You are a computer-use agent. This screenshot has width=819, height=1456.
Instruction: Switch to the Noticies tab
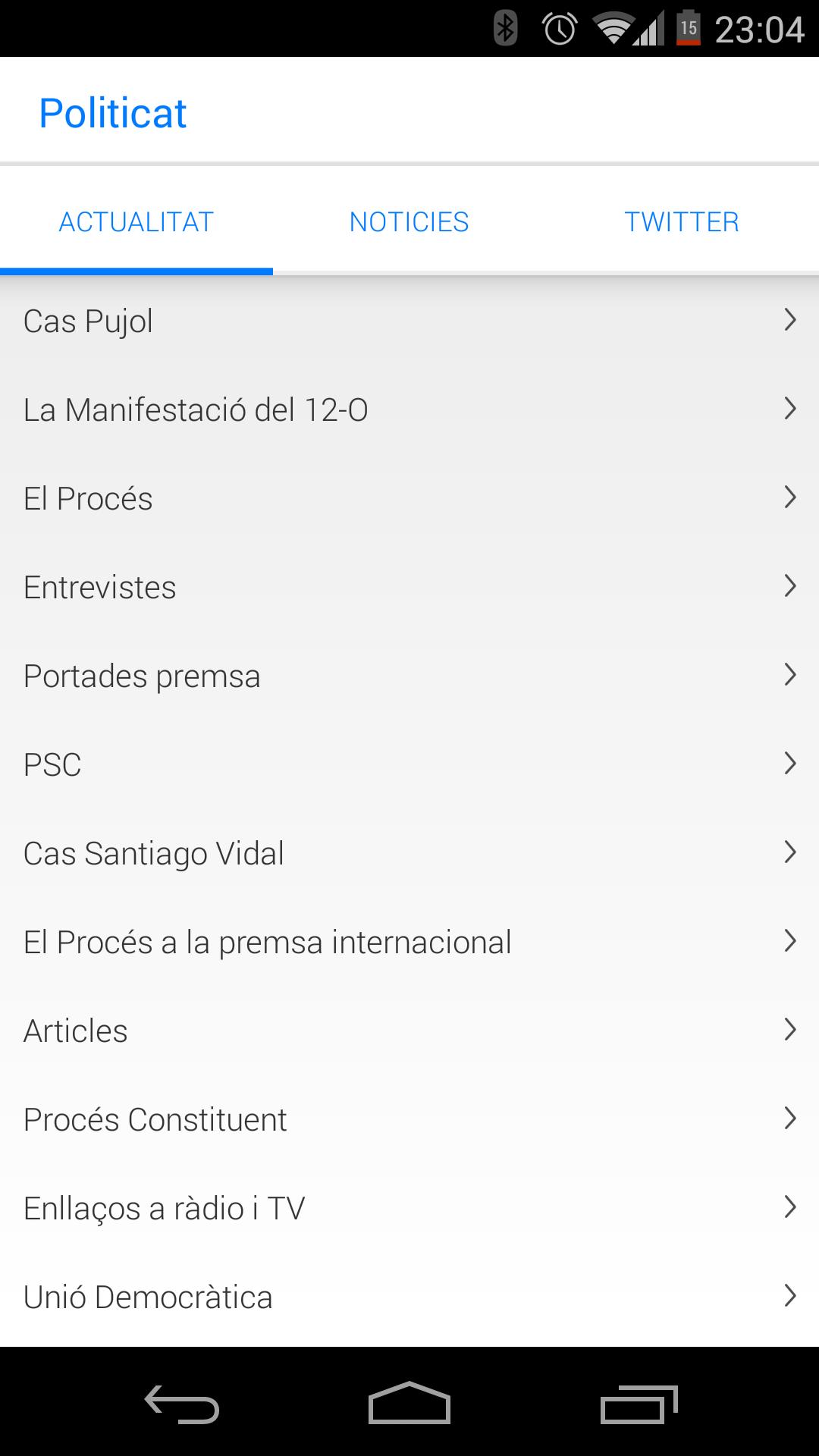tap(409, 221)
